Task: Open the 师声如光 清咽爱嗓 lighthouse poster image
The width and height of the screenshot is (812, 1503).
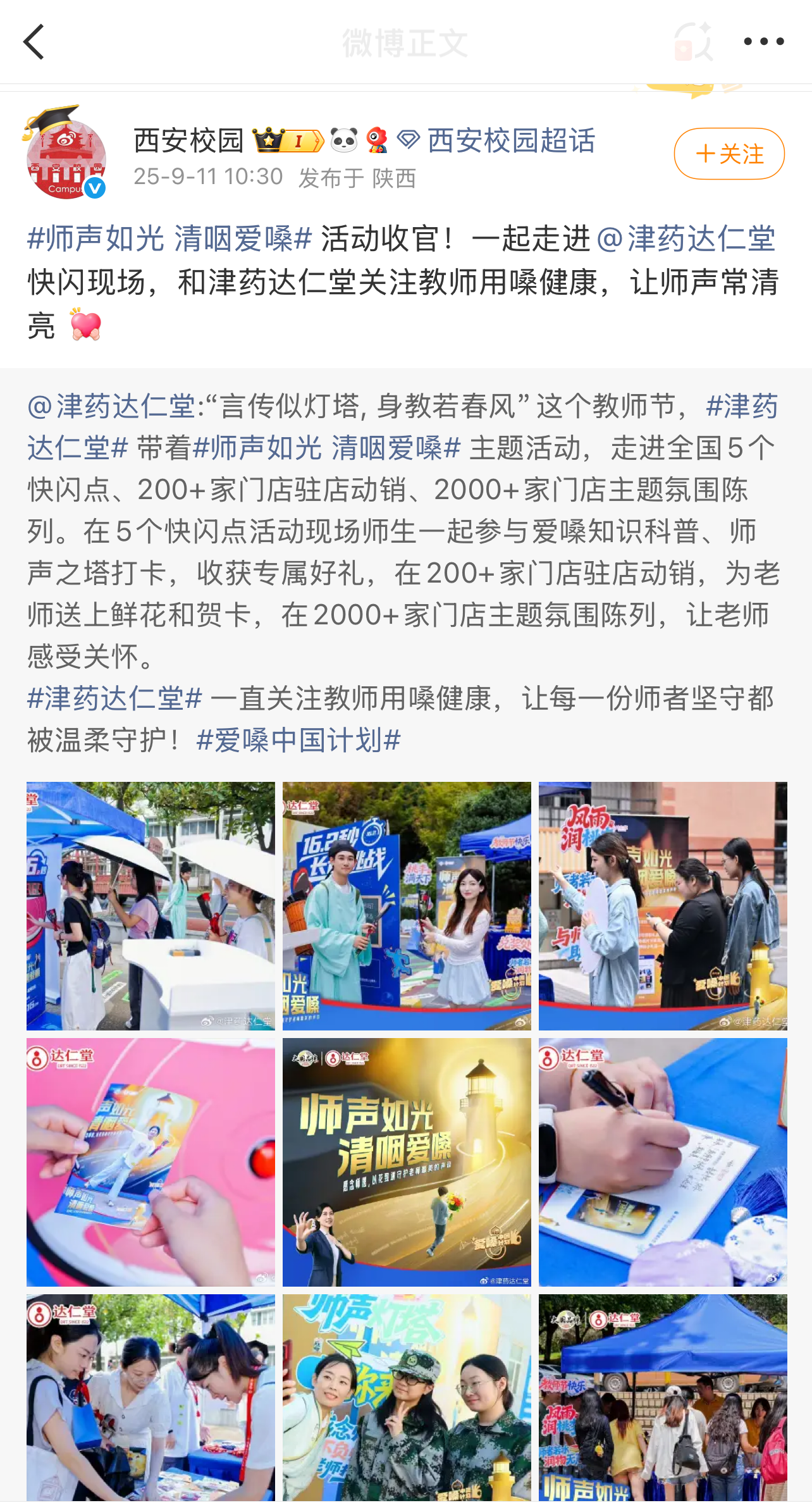Action: pyautogui.click(x=407, y=1162)
